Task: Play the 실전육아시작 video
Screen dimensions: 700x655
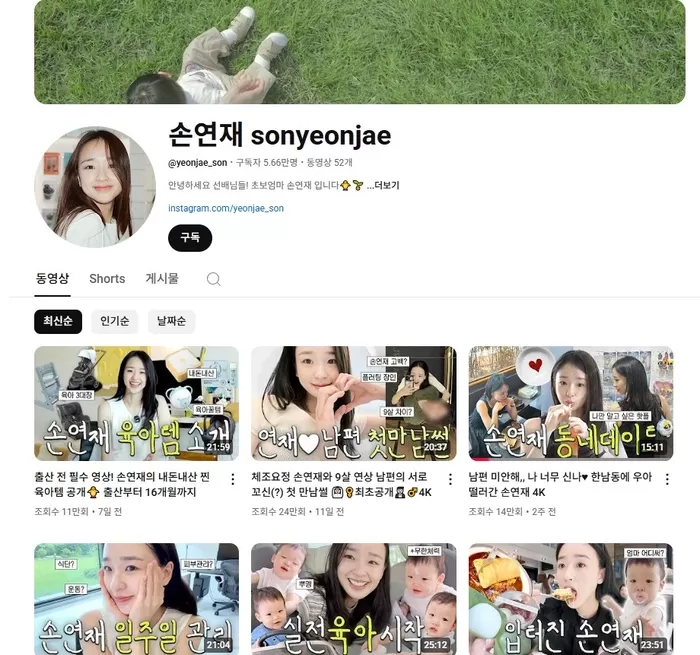Action: coord(353,598)
